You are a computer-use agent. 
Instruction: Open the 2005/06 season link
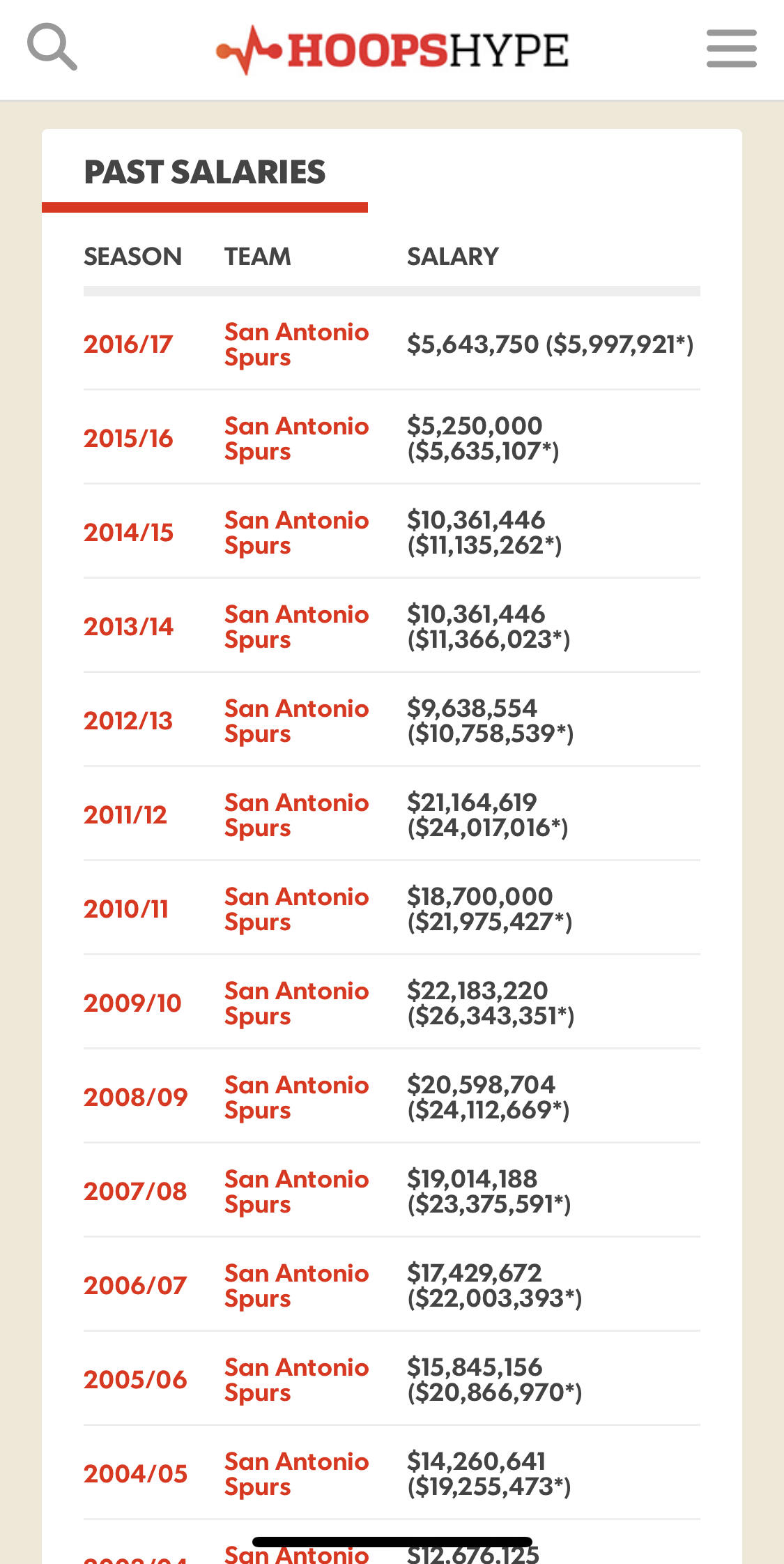point(135,1380)
